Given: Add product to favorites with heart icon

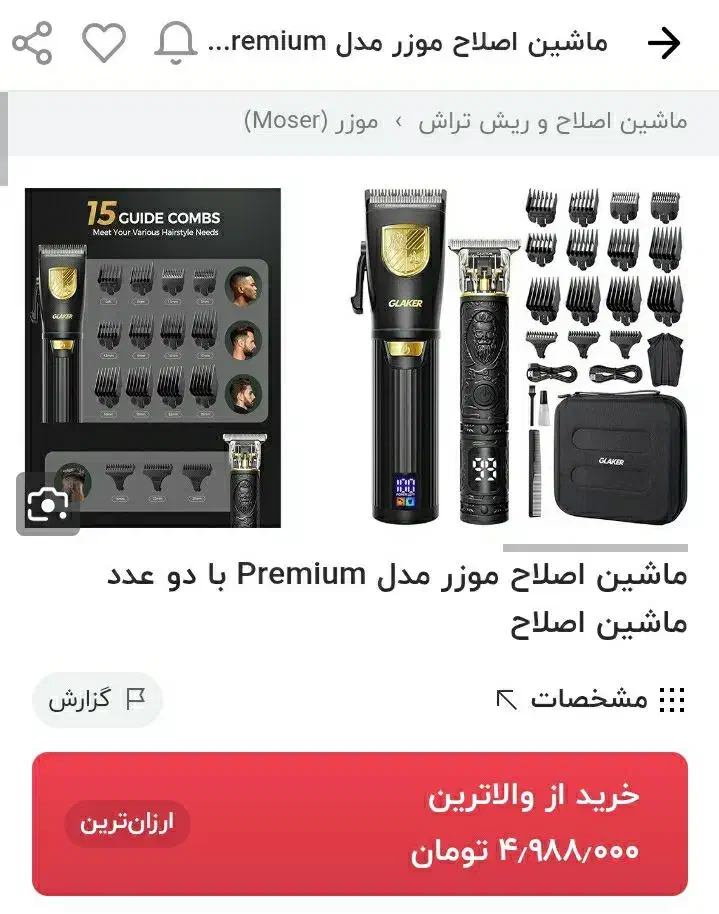Looking at the screenshot, I should (x=103, y=43).
